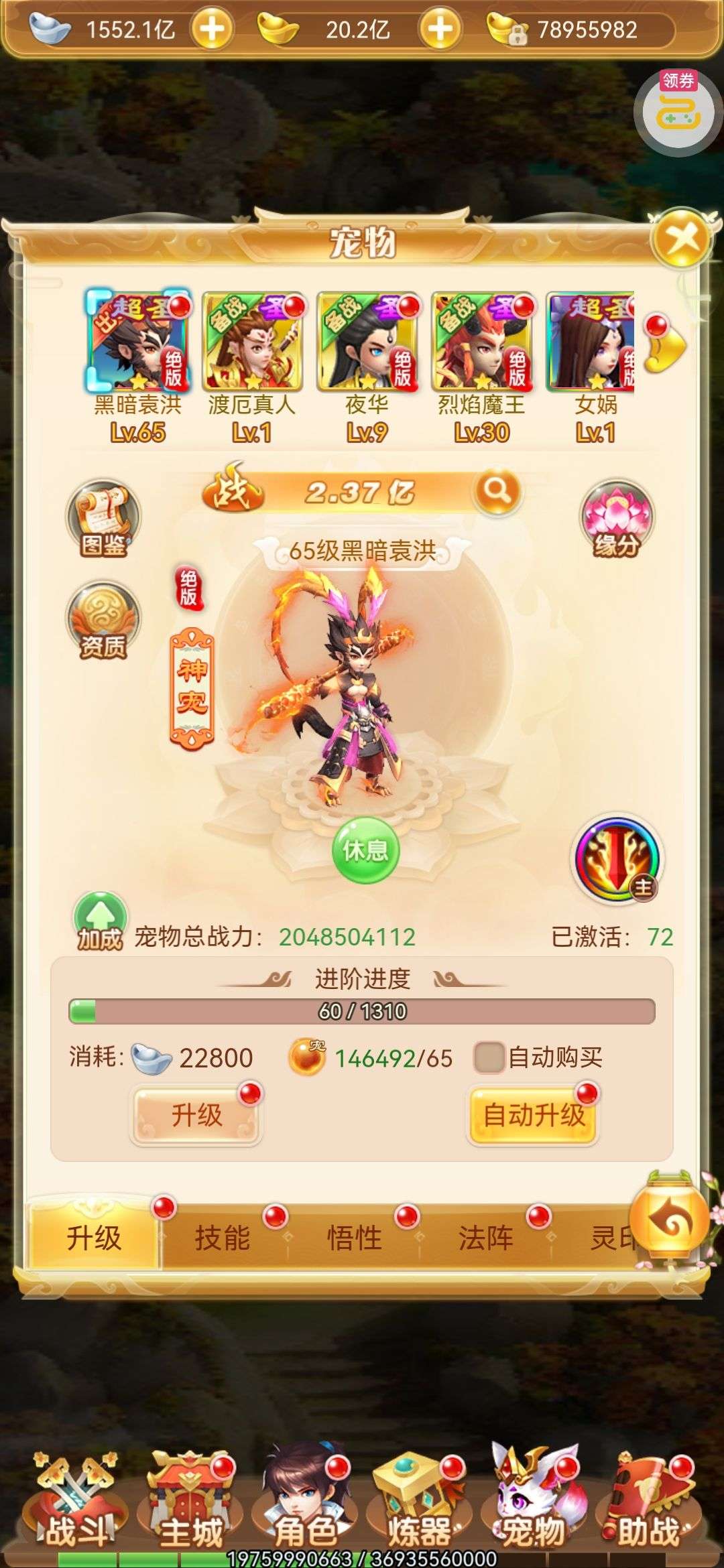Tap the magnifier next to battle power
This screenshot has width=724, height=1568.
[496, 491]
